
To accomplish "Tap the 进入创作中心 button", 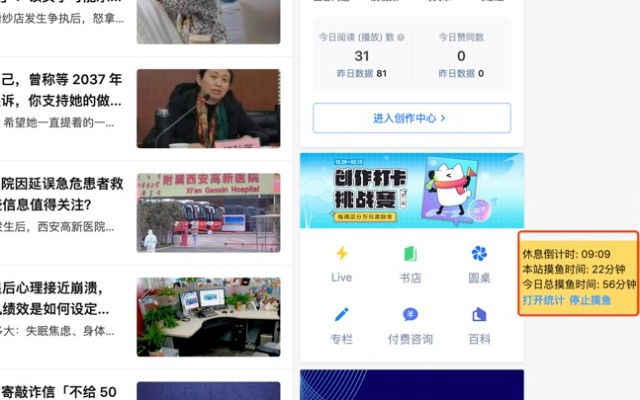I will 411,118.
